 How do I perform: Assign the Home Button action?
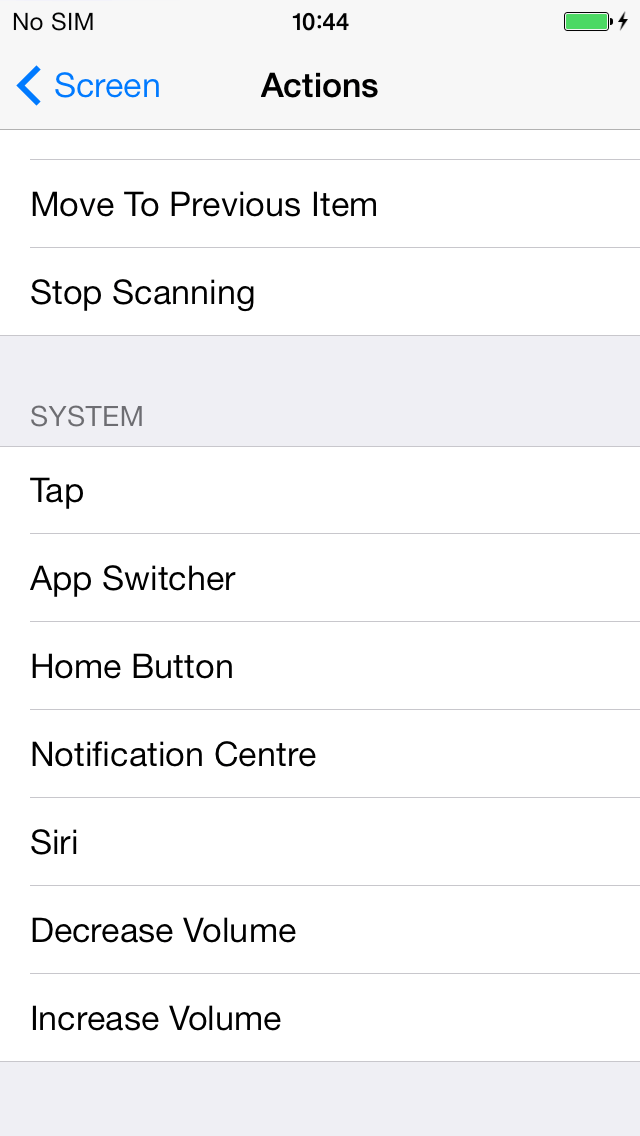click(x=320, y=665)
